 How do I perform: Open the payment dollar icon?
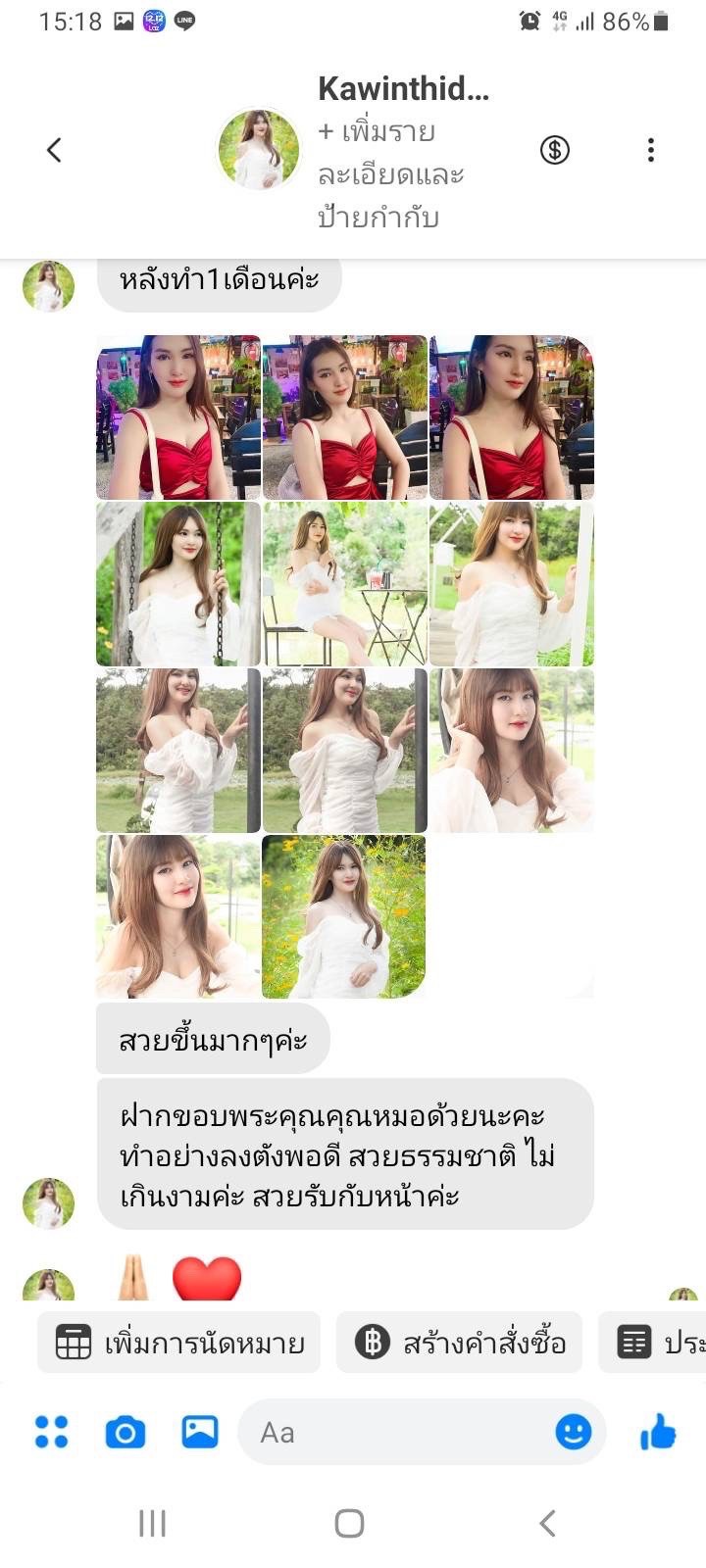555,150
